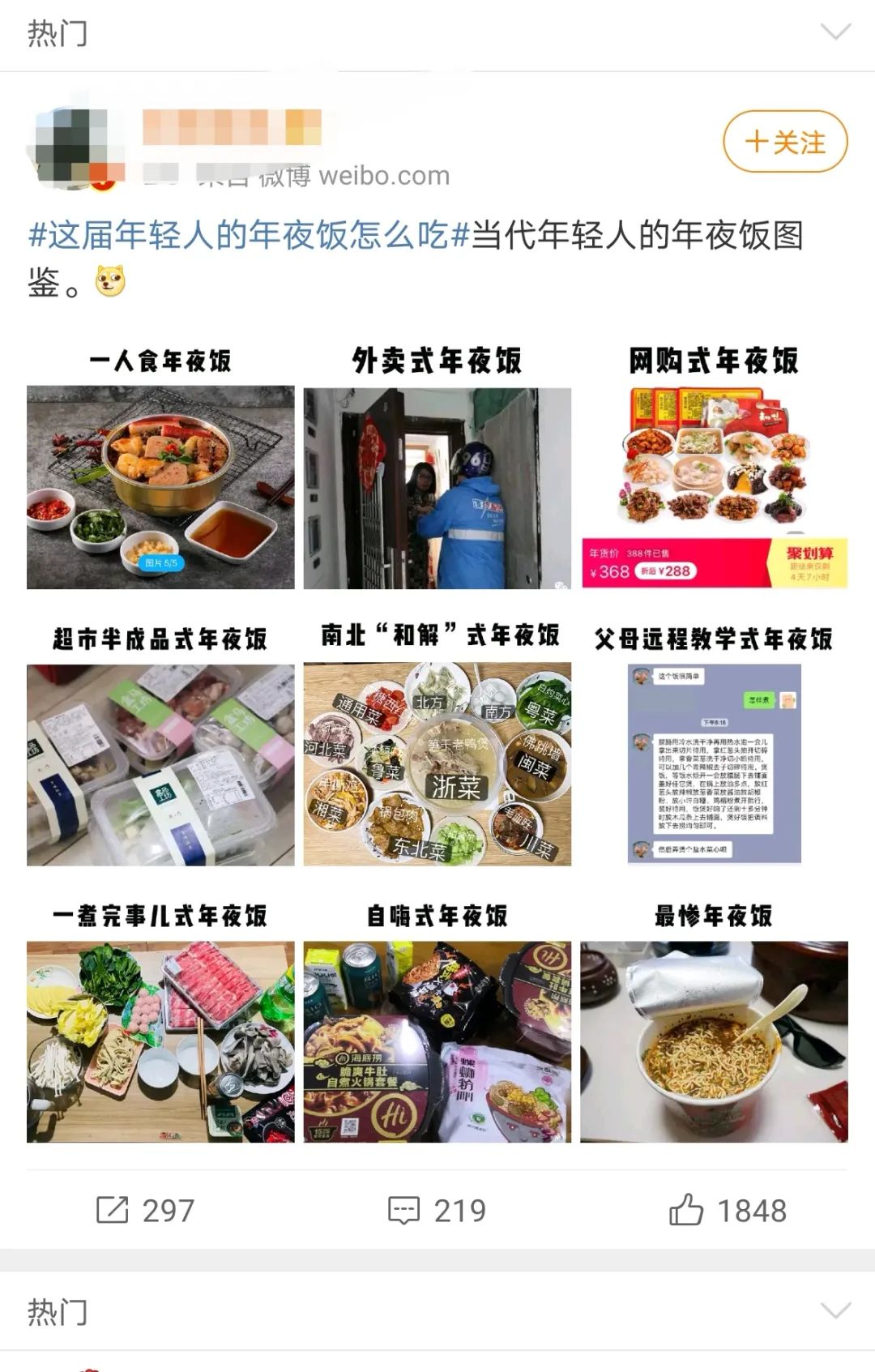Viewport: 875px width, 1372px height.
Task: Enlarge the 自嗨式年夜饭 picture
Action: coord(437,1041)
